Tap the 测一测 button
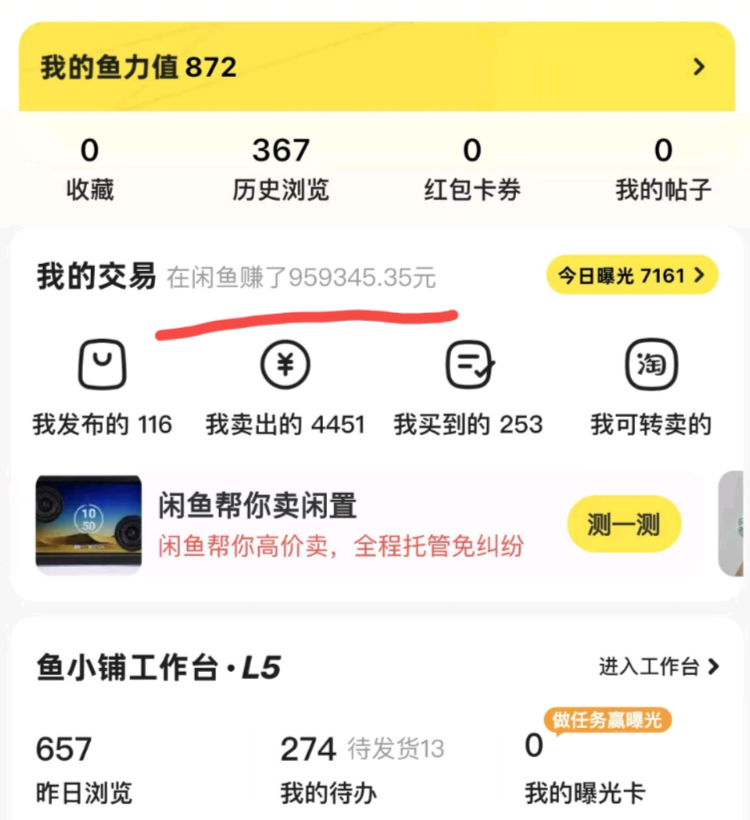This screenshot has width=750, height=820. tap(624, 525)
